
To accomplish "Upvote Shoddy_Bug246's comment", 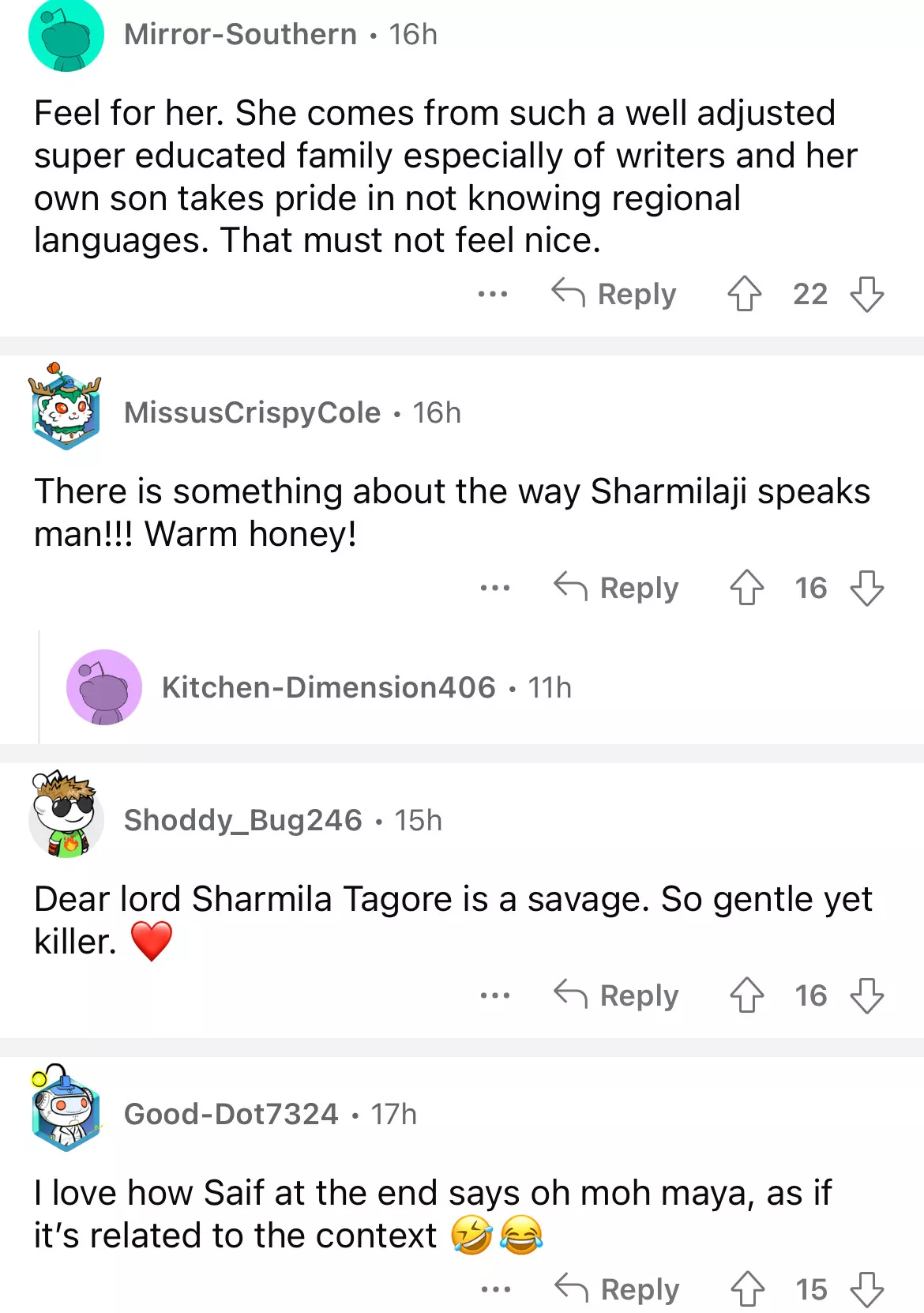I will pyautogui.click(x=746, y=995).
